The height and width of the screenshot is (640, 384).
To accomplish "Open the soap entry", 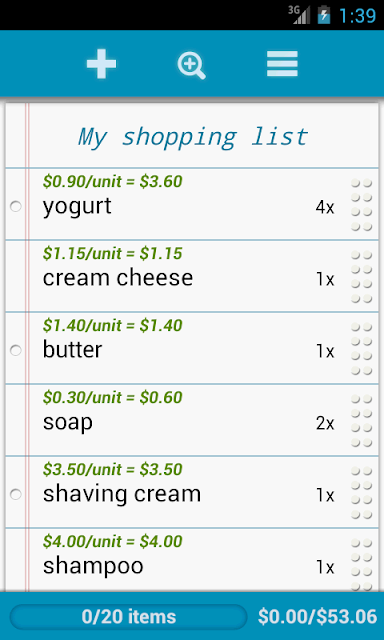I will [x=192, y=420].
